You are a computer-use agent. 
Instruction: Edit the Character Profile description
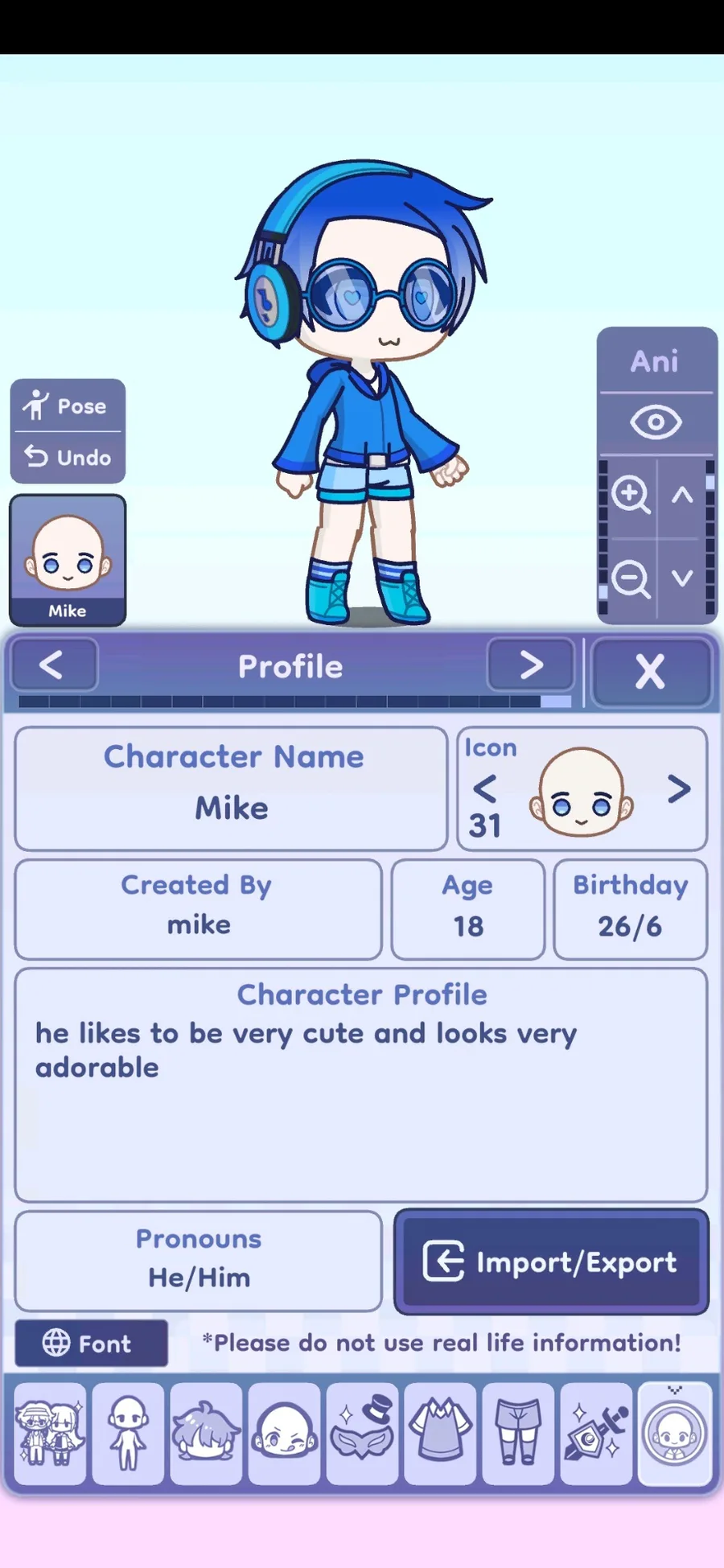click(360, 1084)
